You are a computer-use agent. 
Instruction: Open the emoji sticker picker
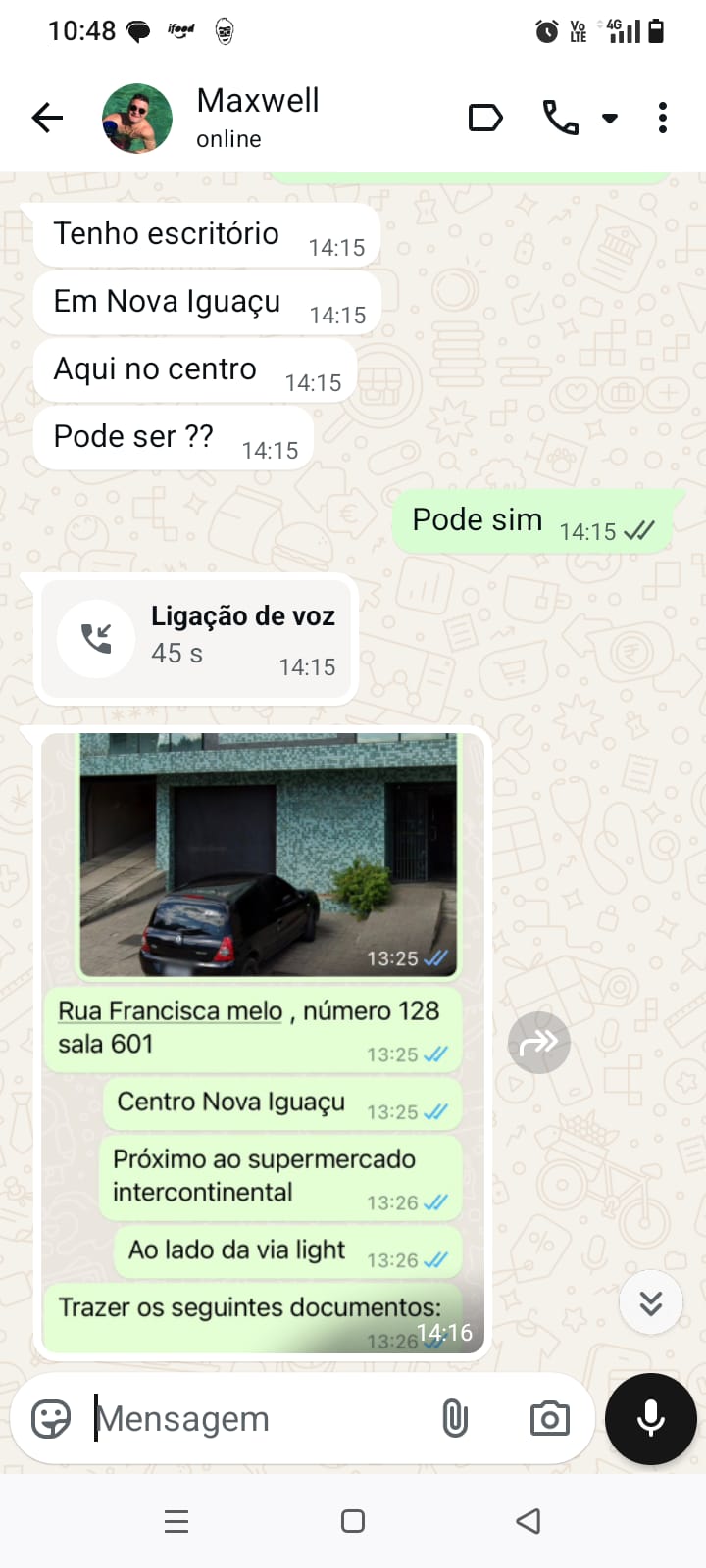pyautogui.click(x=51, y=1418)
